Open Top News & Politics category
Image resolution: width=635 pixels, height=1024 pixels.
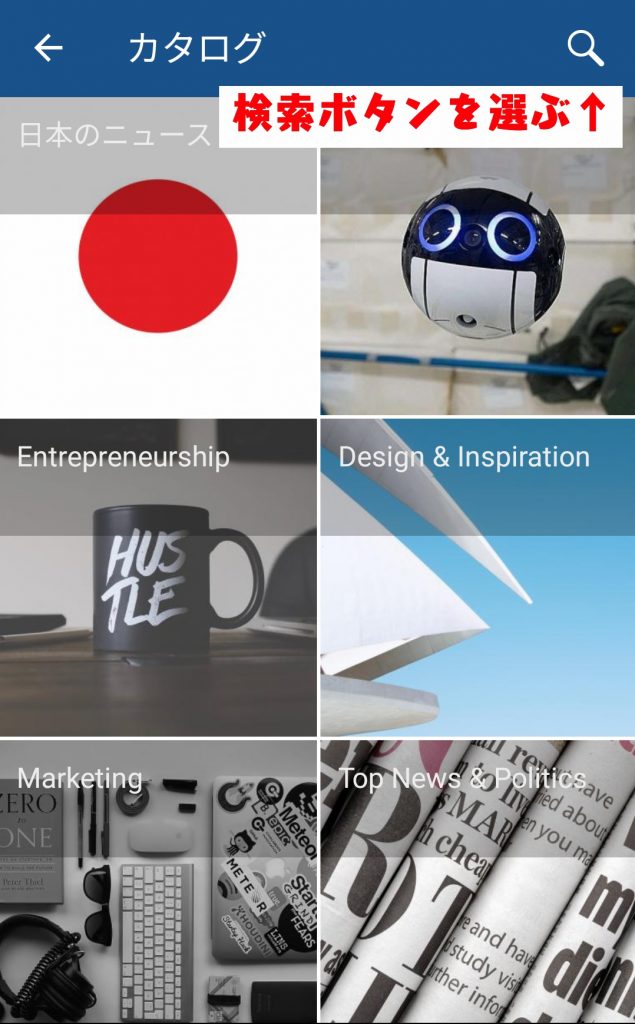(x=477, y=880)
